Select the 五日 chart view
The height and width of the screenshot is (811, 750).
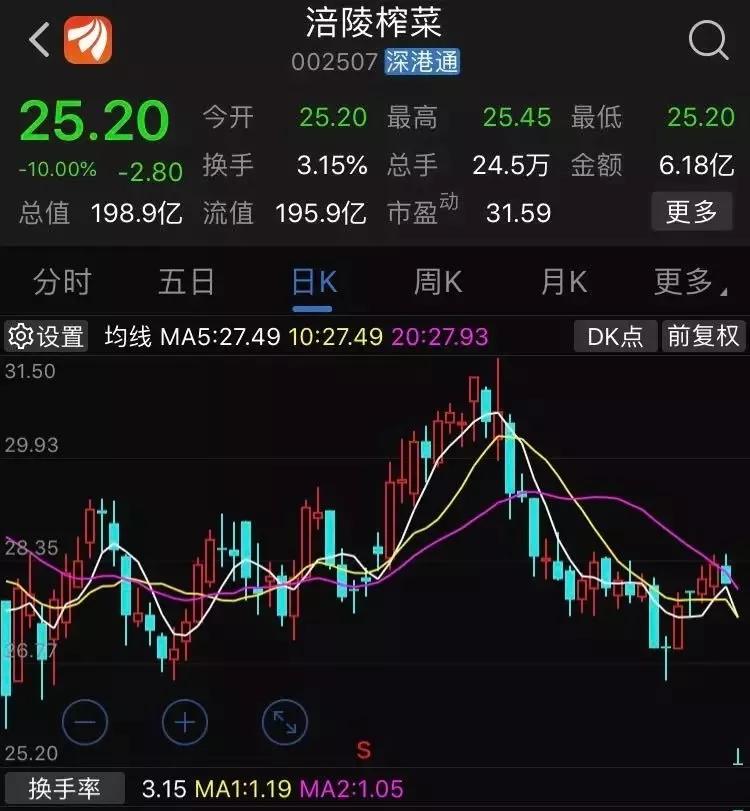click(188, 283)
